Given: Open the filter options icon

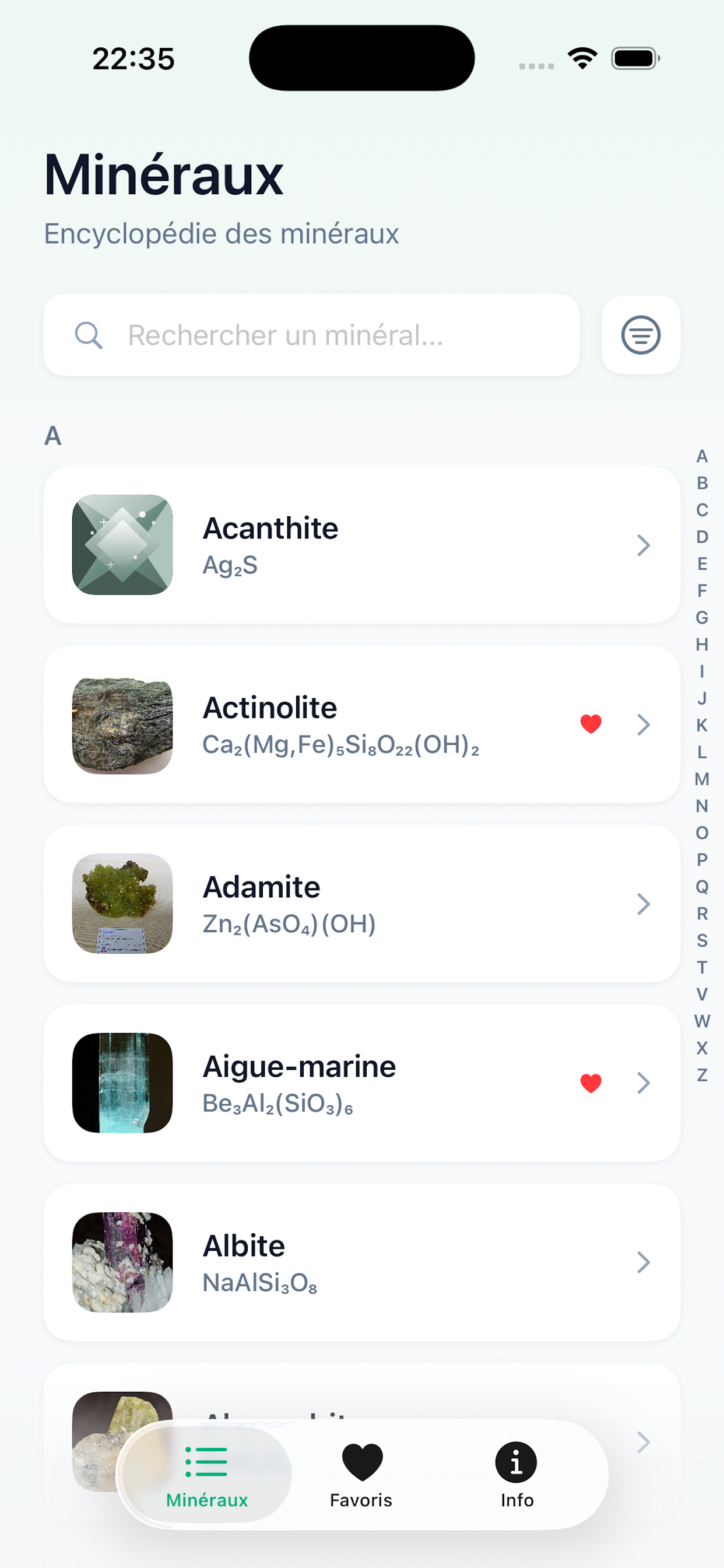Looking at the screenshot, I should coord(640,335).
